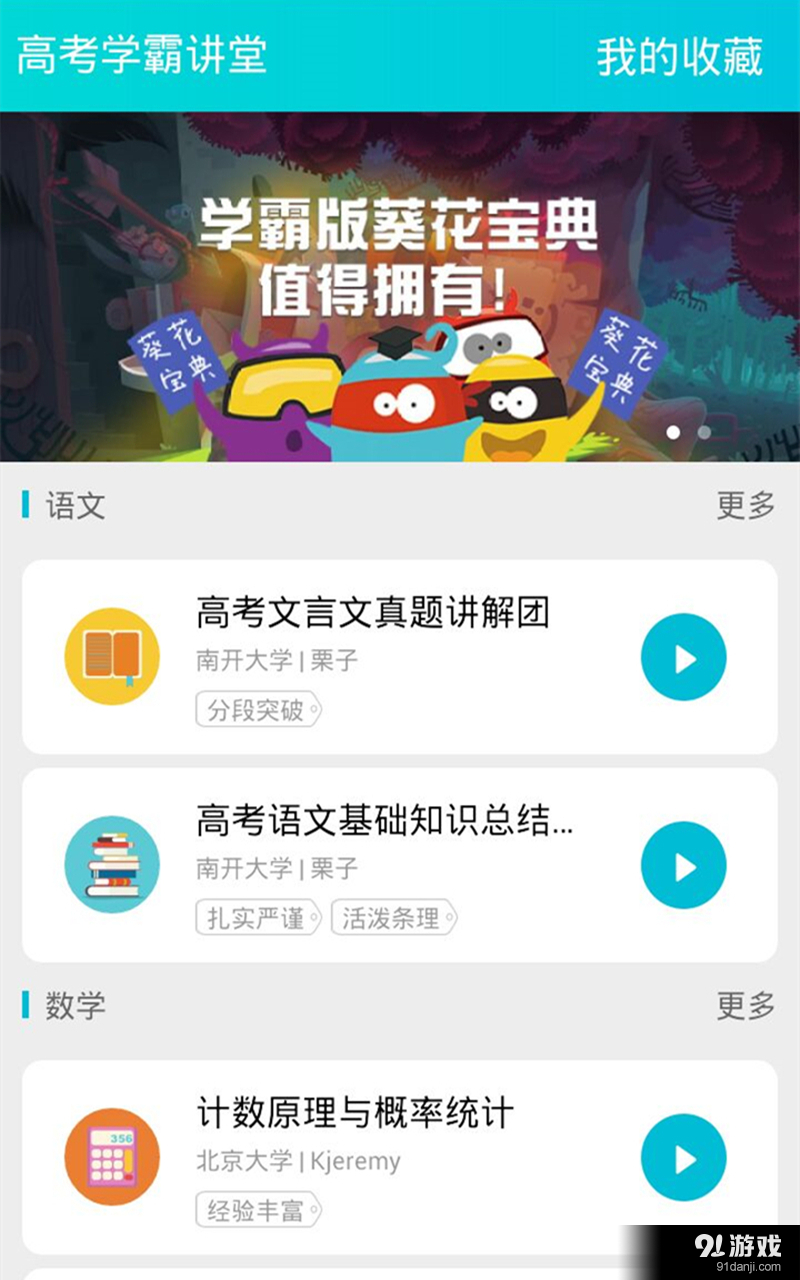This screenshot has width=800, height=1280.
Task: Select the inactive carousel dot on the banner
Action: point(705,432)
